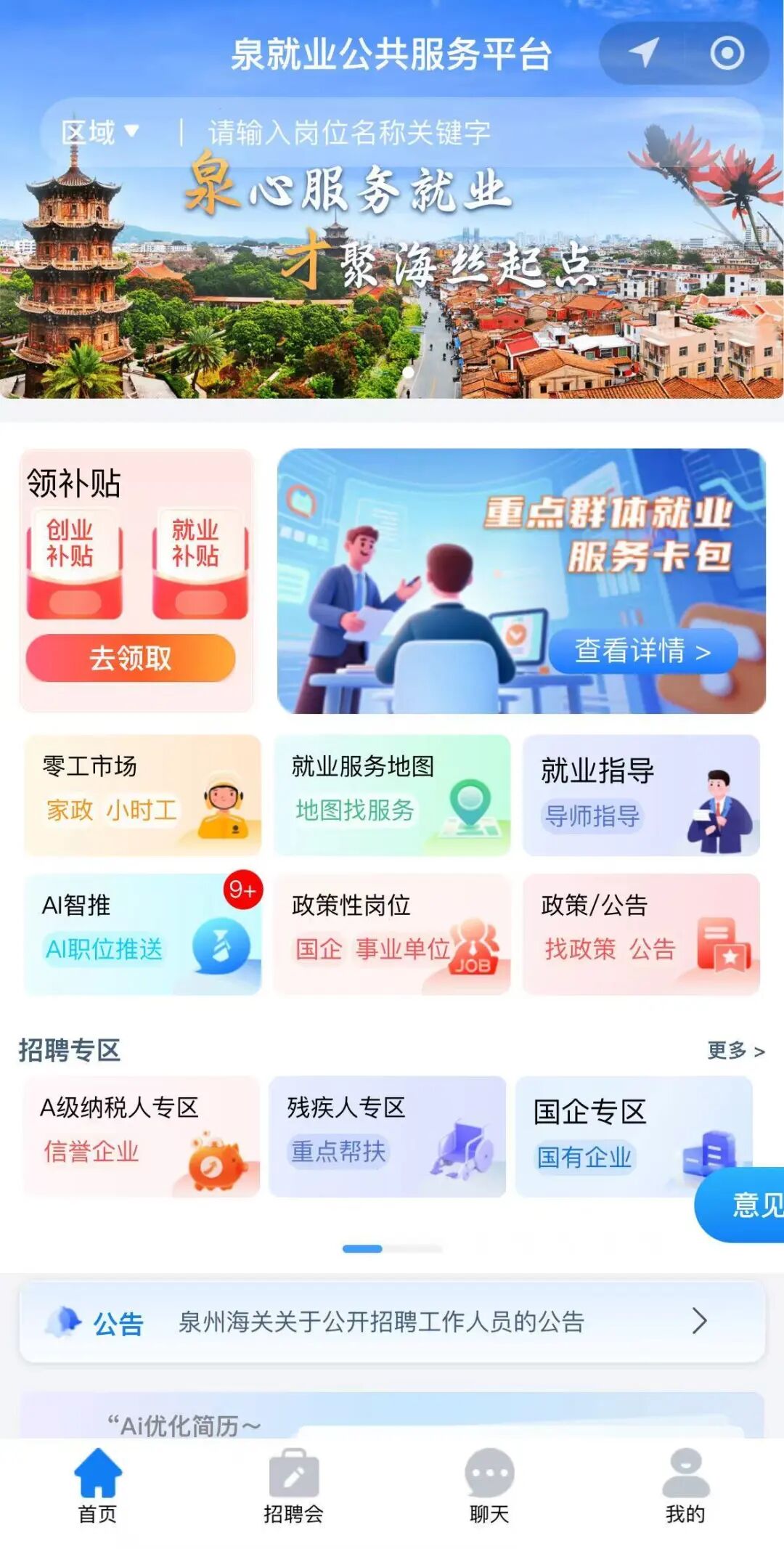This screenshot has width=784, height=1549.
Task: Open the 泉州海关 recruitment announcement
Action: pyautogui.click(x=392, y=1322)
